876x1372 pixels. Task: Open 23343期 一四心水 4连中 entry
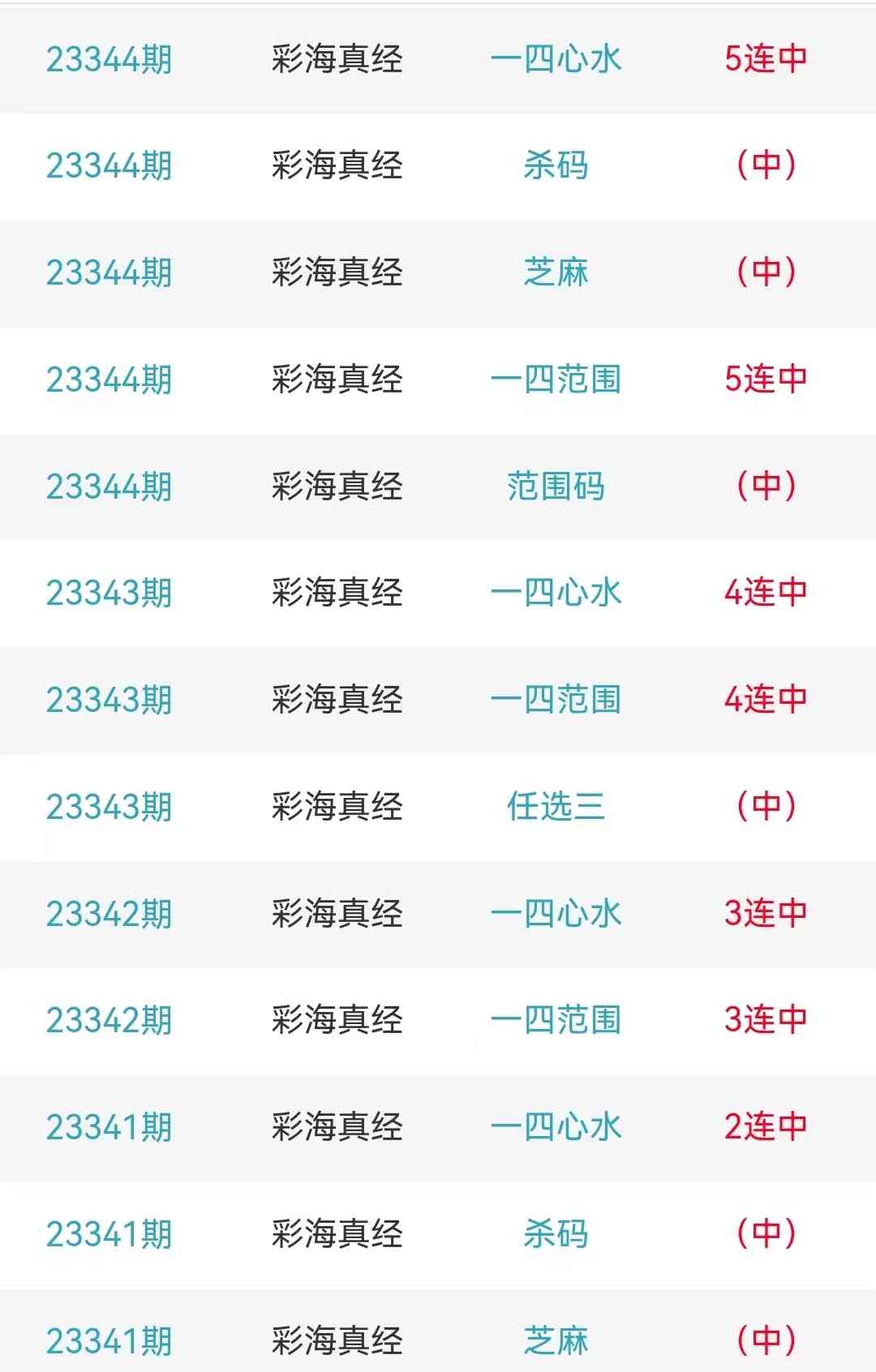point(556,593)
